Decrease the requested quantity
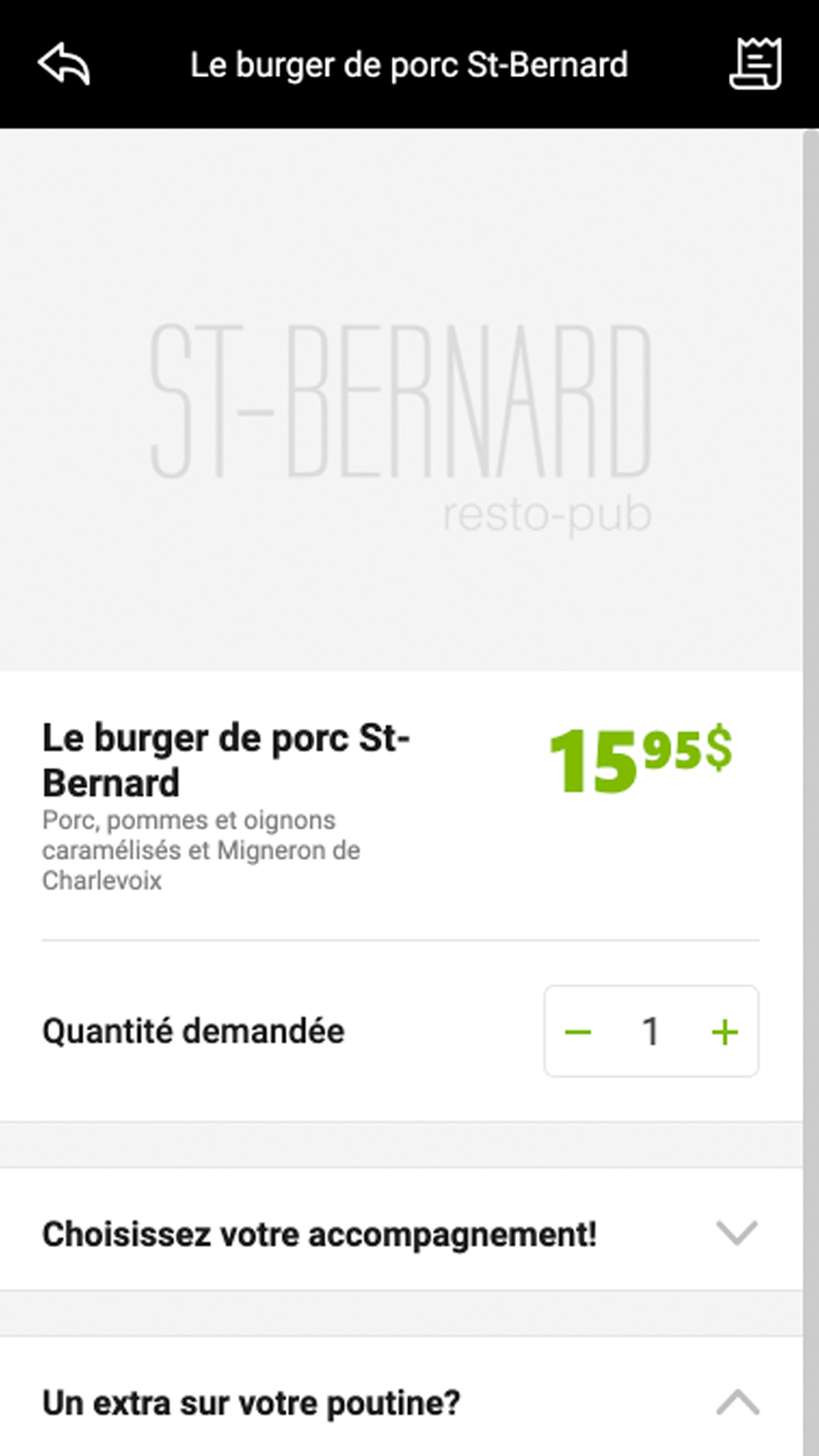This screenshot has height=1456, width=819. [x=578, y=1032]
